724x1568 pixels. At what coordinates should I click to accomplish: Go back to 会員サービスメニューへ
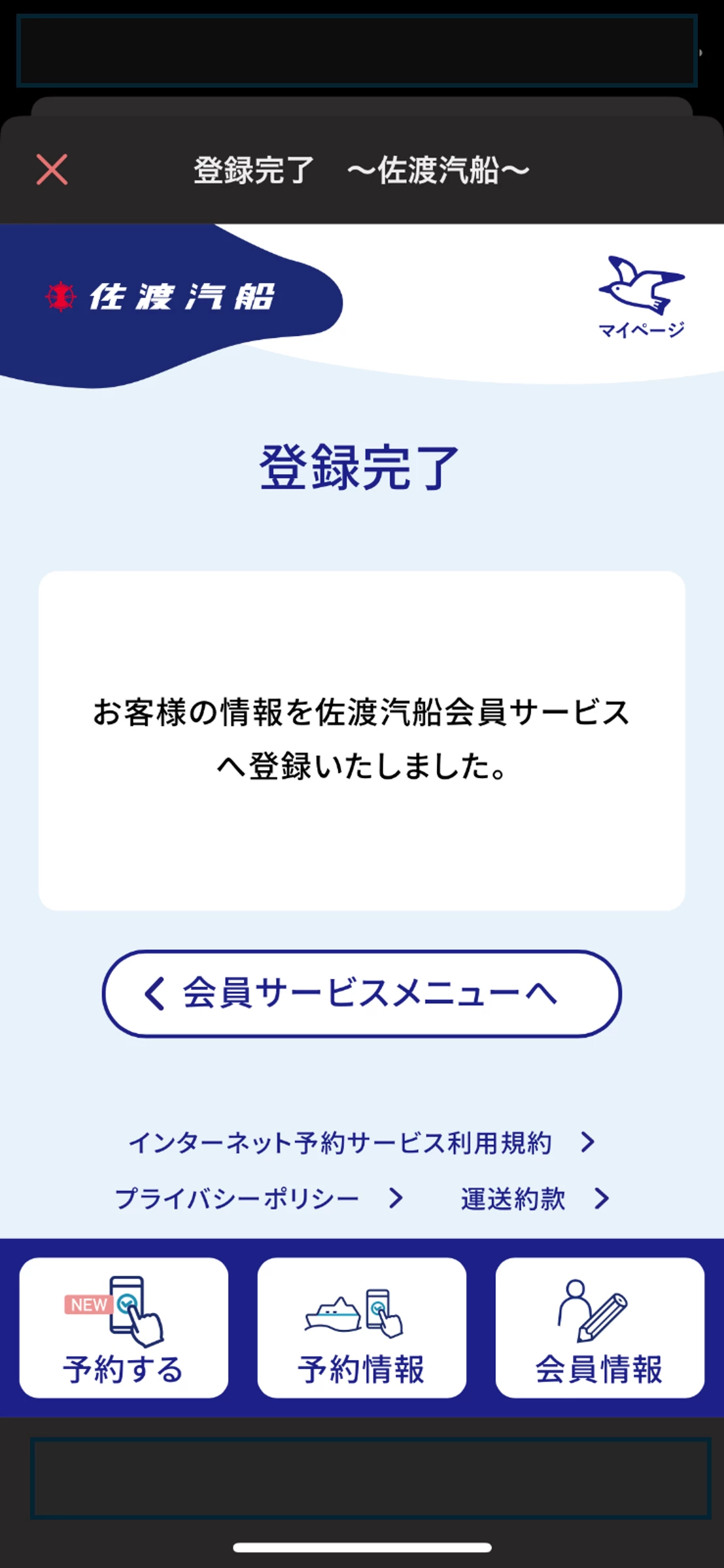(x=361, y=993)
